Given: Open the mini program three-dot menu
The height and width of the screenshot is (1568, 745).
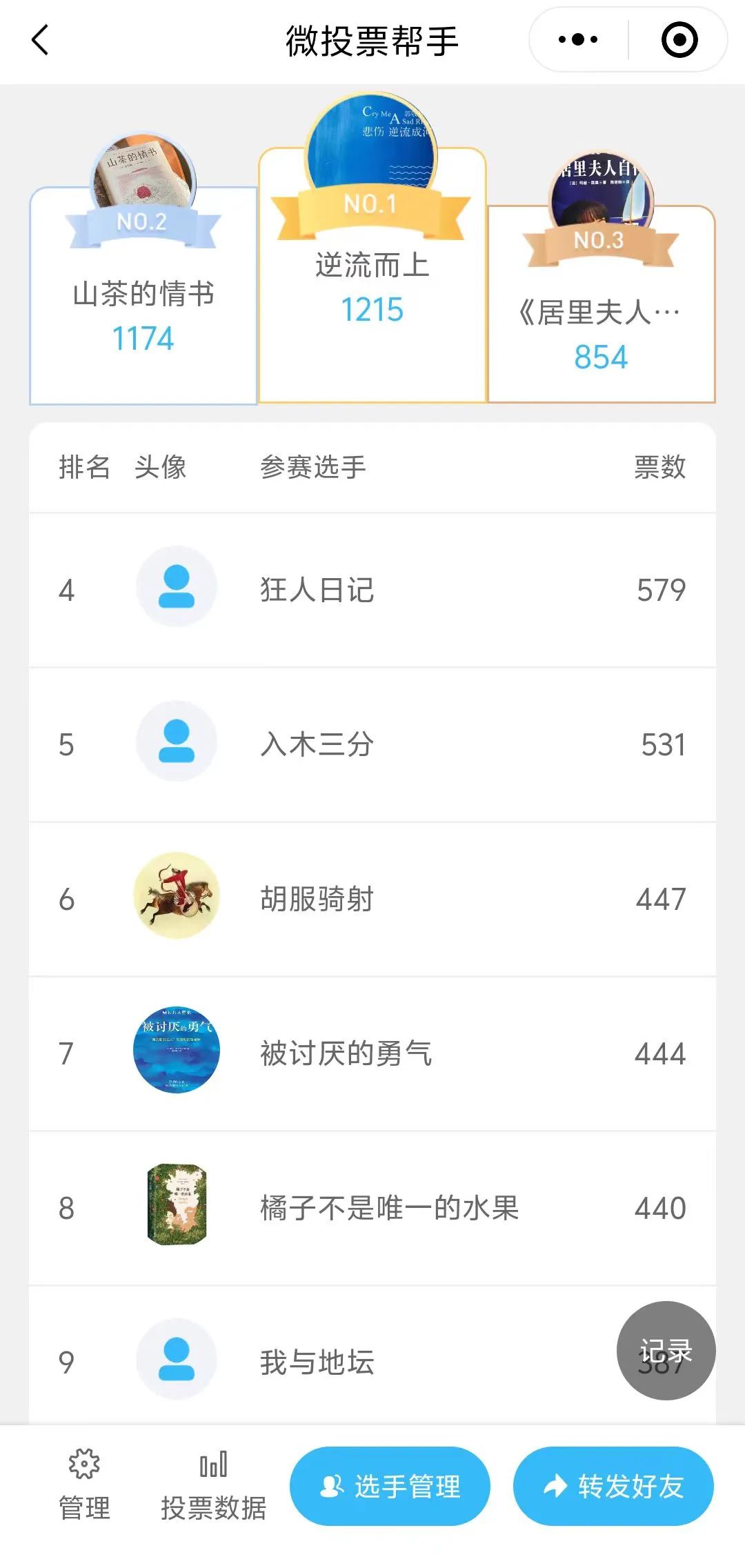Looking at the screenshot, I should 578,40.
